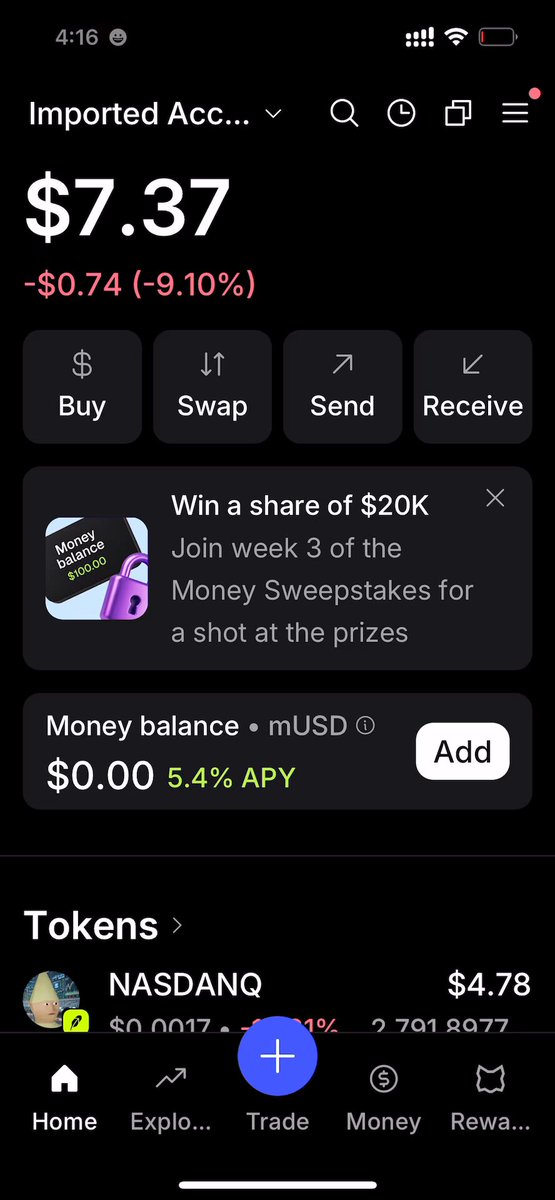Screen dimensions: 555x1200
Task: Add funds to Money balance
Action: (462, 751)
